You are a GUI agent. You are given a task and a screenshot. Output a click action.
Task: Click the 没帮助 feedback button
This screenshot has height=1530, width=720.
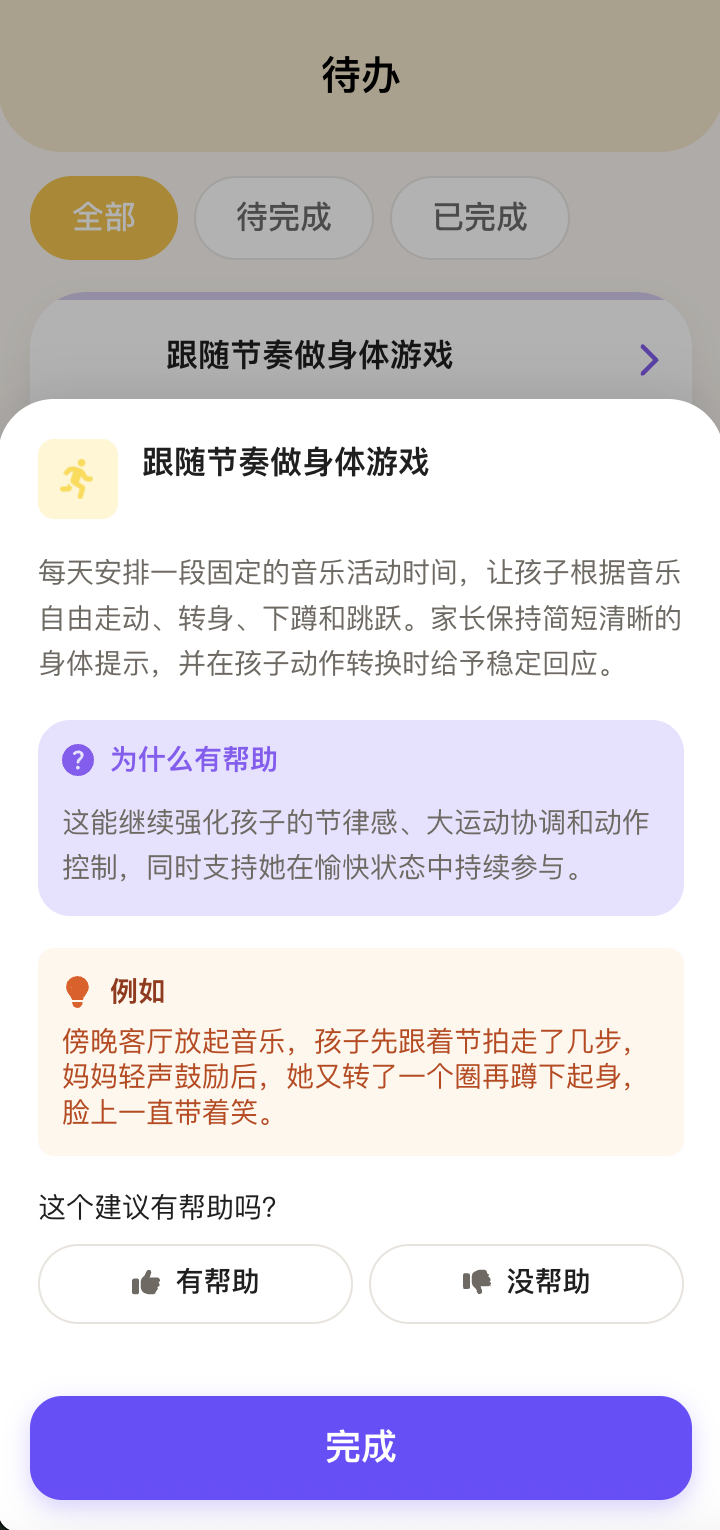pyautogui.click(x=526, y=1284)
